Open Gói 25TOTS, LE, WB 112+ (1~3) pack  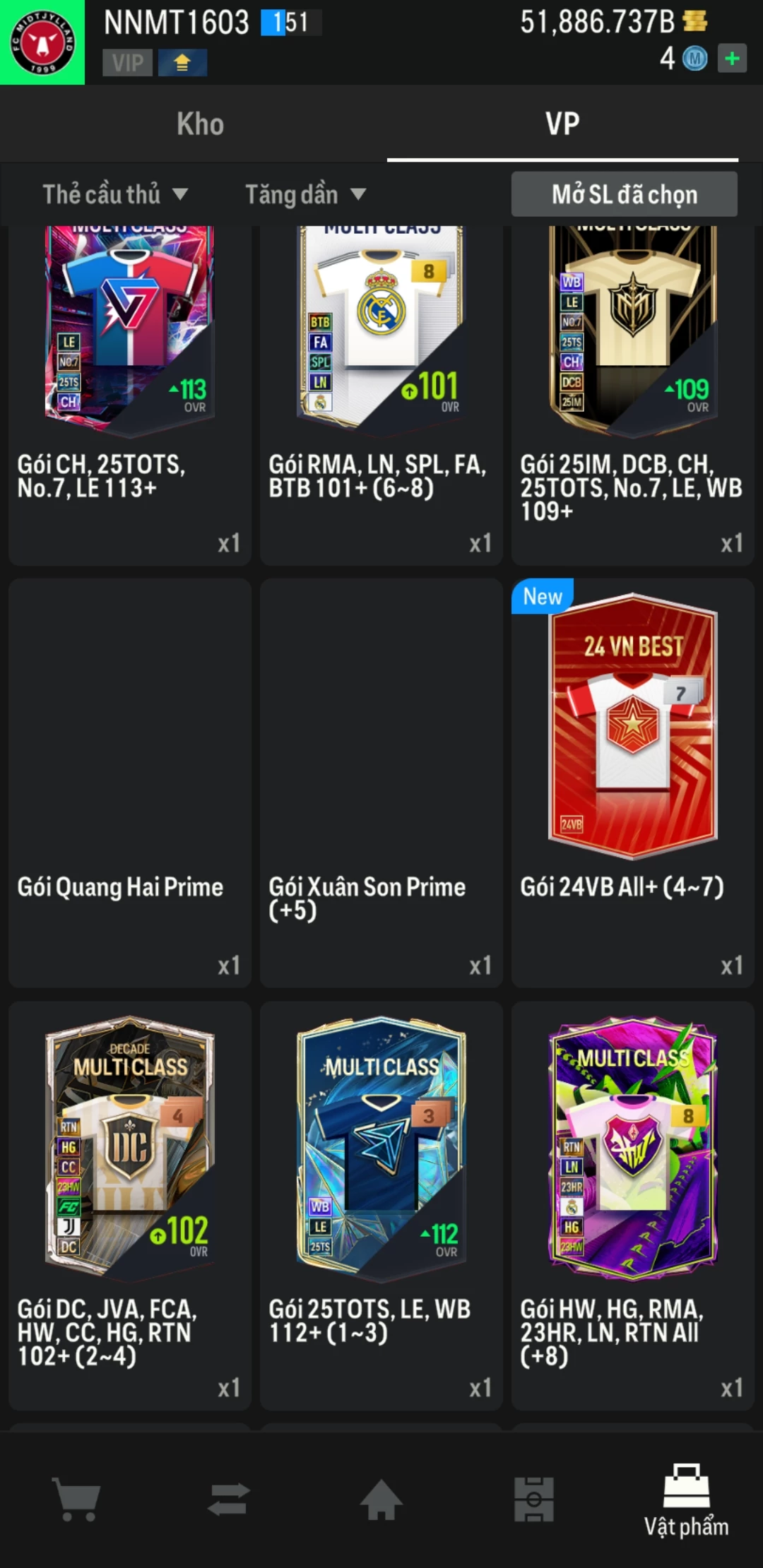pyautogui.click(x=381, y=1205)
